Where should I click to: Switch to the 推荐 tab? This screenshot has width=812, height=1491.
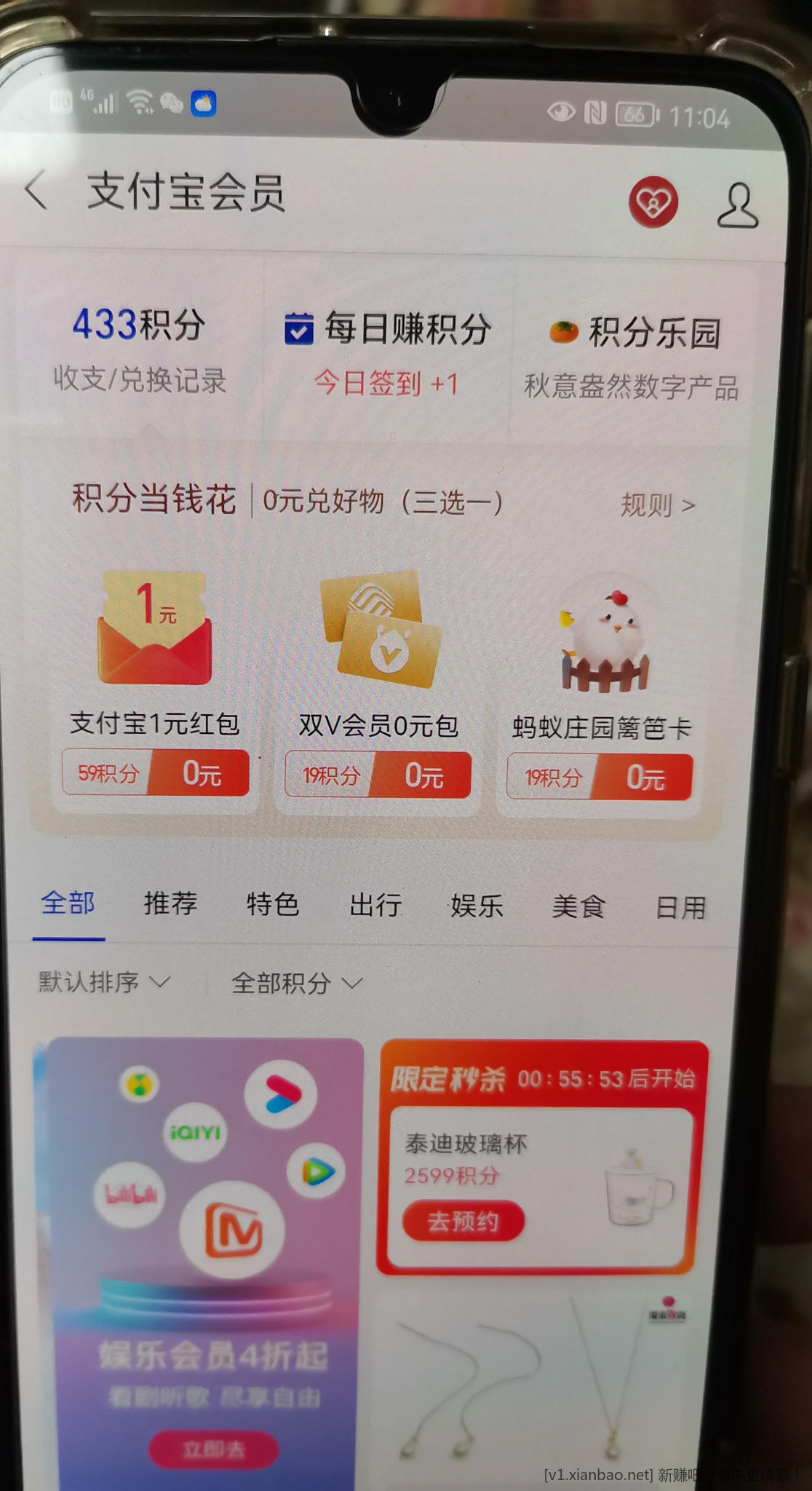pos(170,904)
